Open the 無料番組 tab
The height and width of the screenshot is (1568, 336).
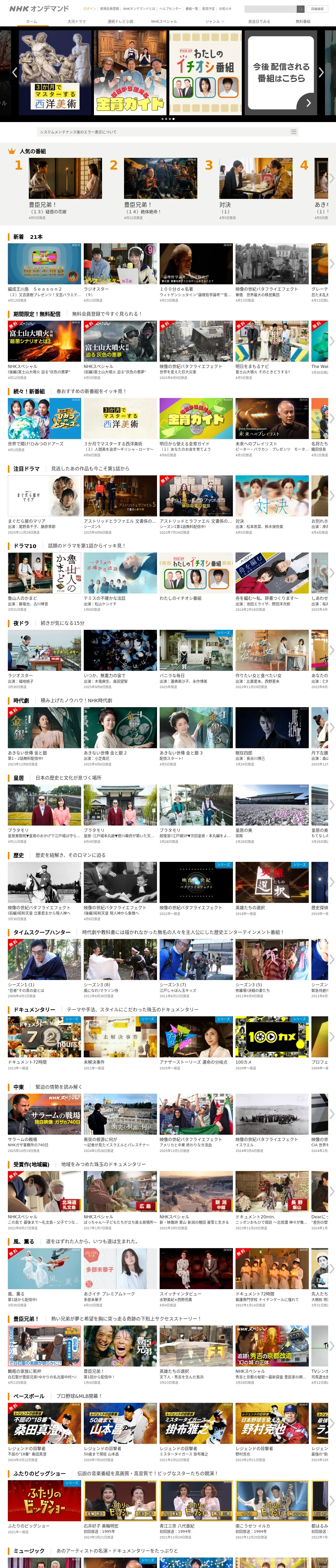(x=303, y=21)
